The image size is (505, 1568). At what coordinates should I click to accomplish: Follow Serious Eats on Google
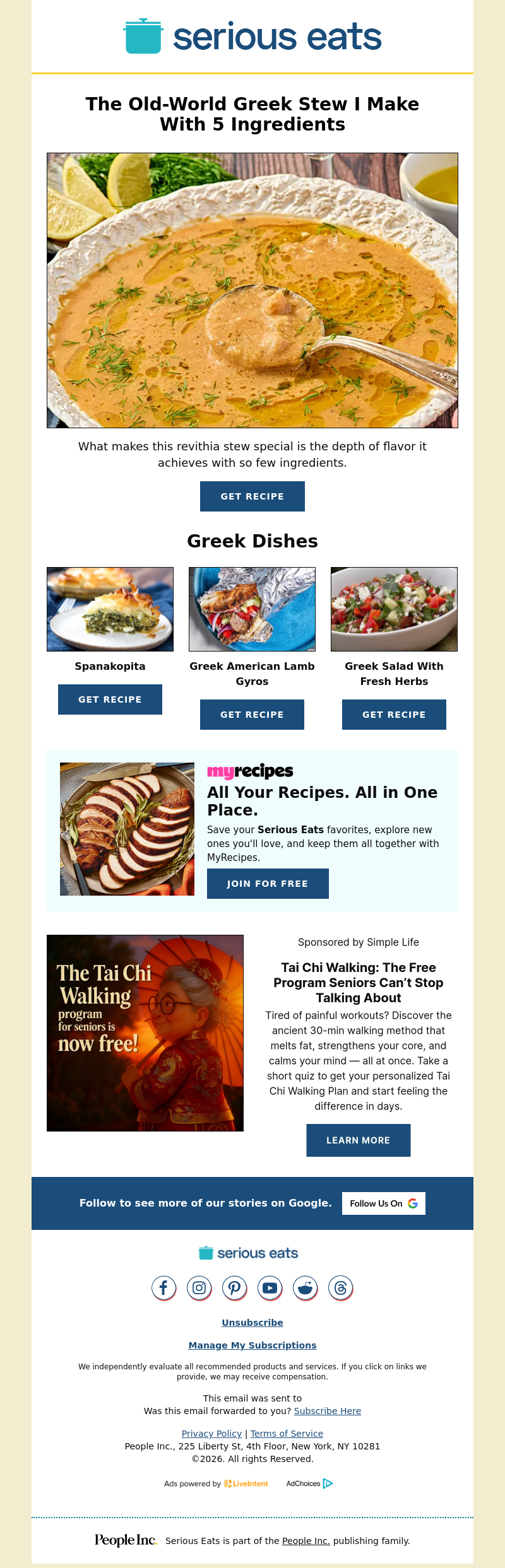(383, 1203)
